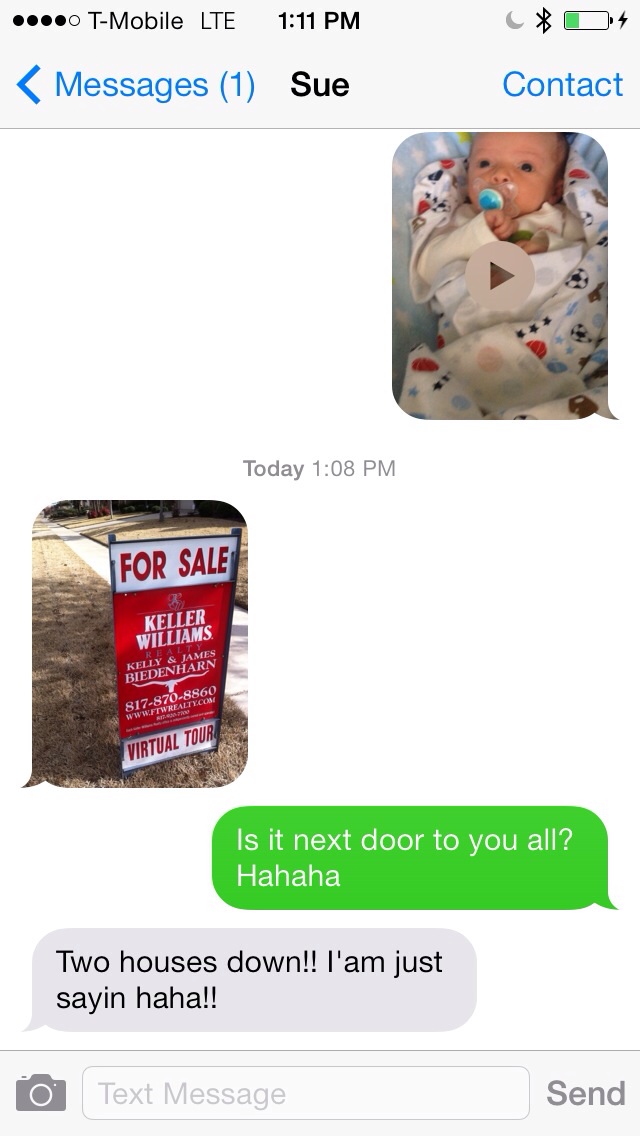
Task: Play the baby video message
Action: click(500, 276)
